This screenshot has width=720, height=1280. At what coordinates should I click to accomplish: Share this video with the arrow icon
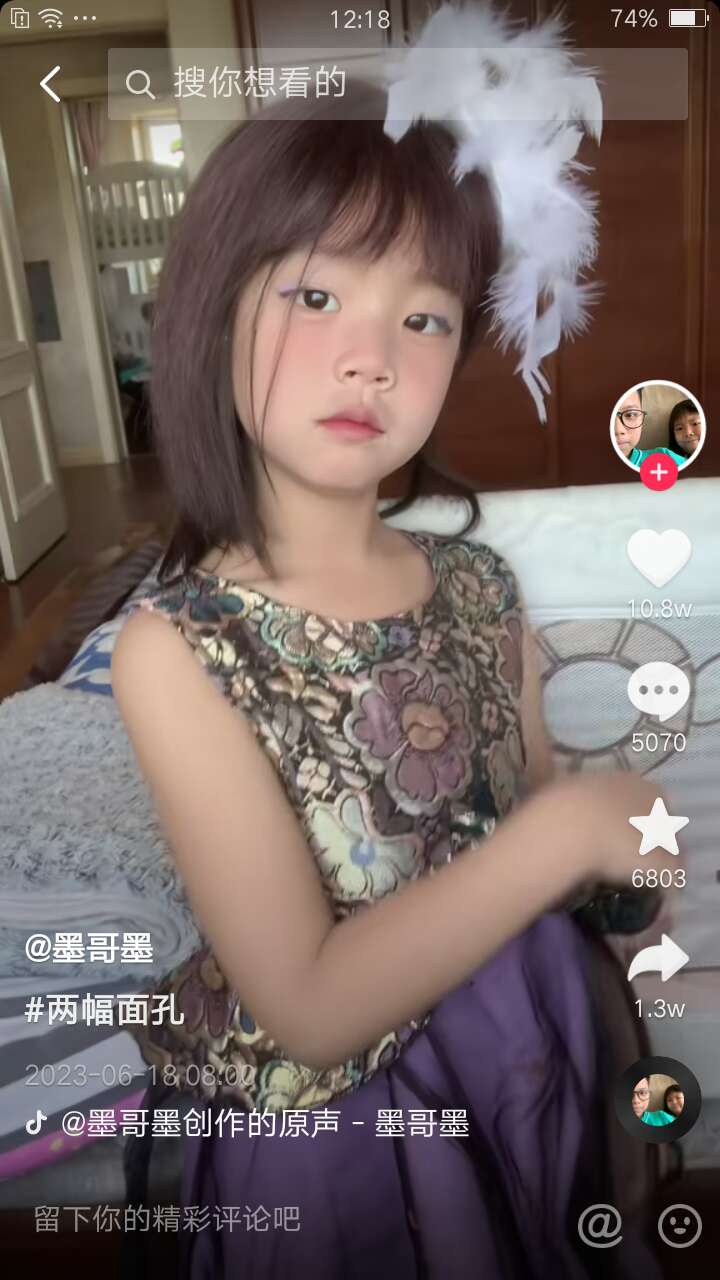coord(659,959)
